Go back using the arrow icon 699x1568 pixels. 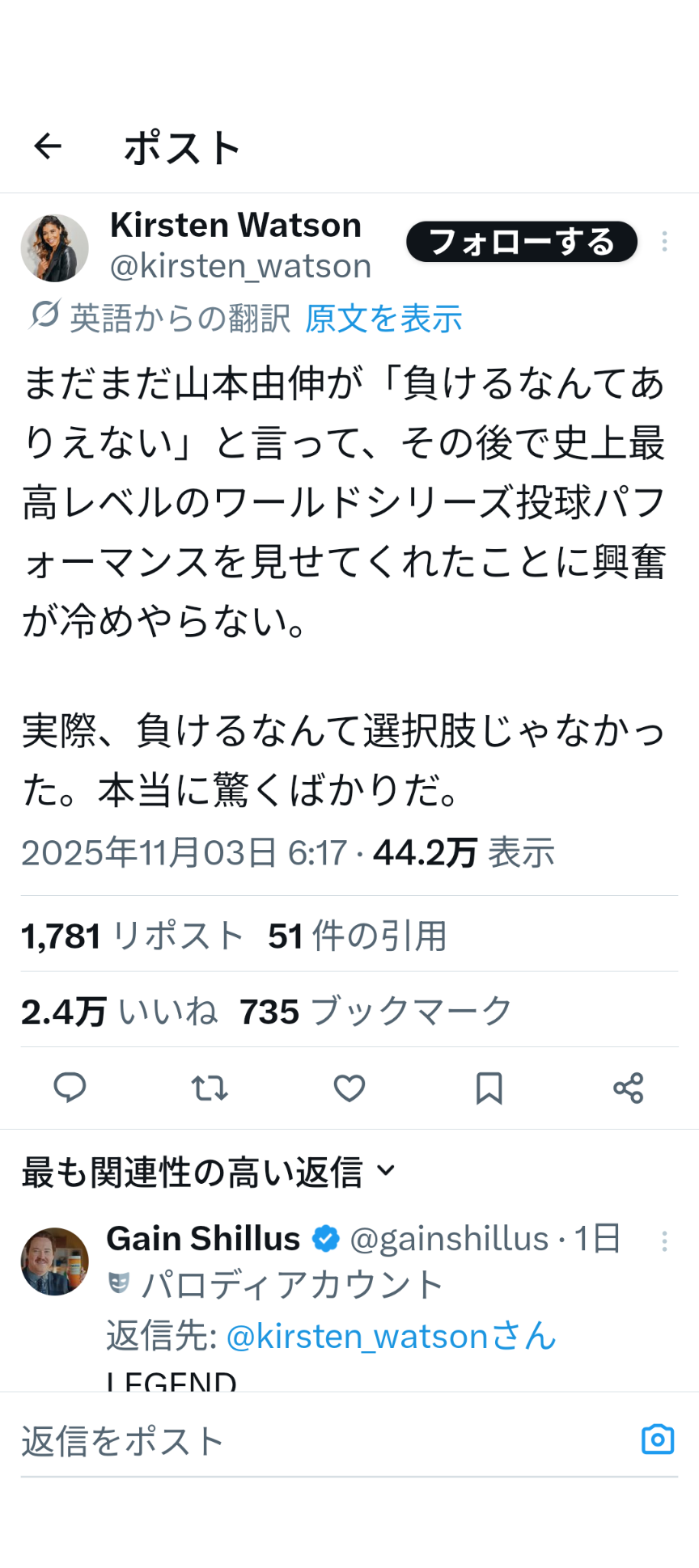click(x=48, y=146)
